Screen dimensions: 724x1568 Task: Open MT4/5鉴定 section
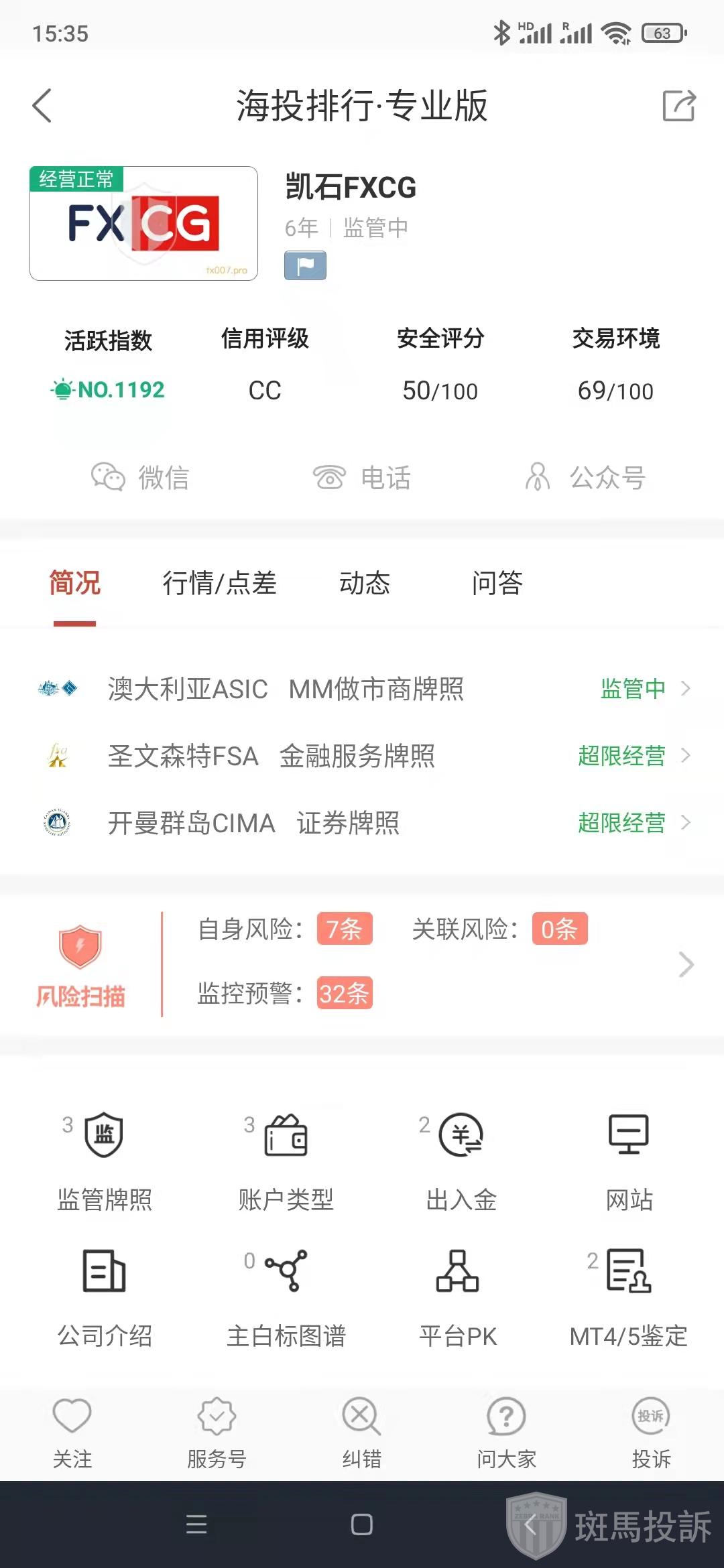point(629,1295)
